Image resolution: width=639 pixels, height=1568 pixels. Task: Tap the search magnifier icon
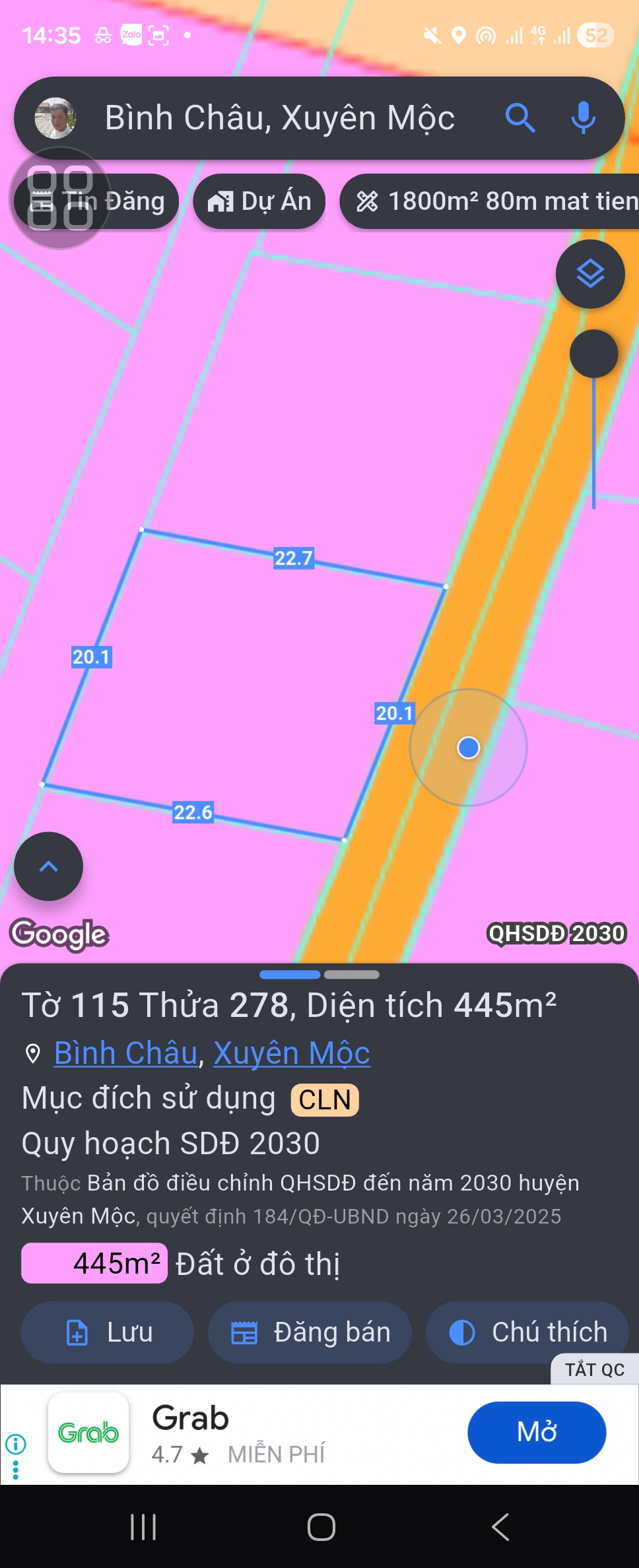click(520, 119)
